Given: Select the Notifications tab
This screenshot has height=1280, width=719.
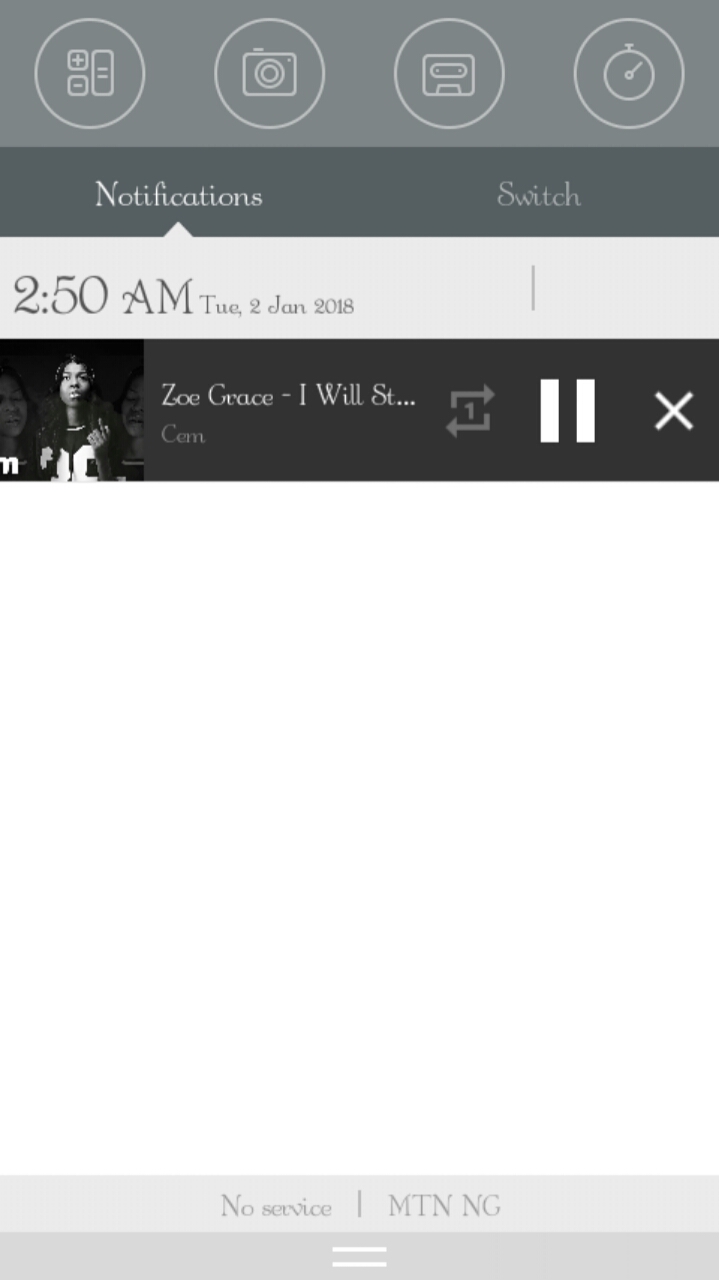Looking at the screenshot, I should tap(179, 194).
